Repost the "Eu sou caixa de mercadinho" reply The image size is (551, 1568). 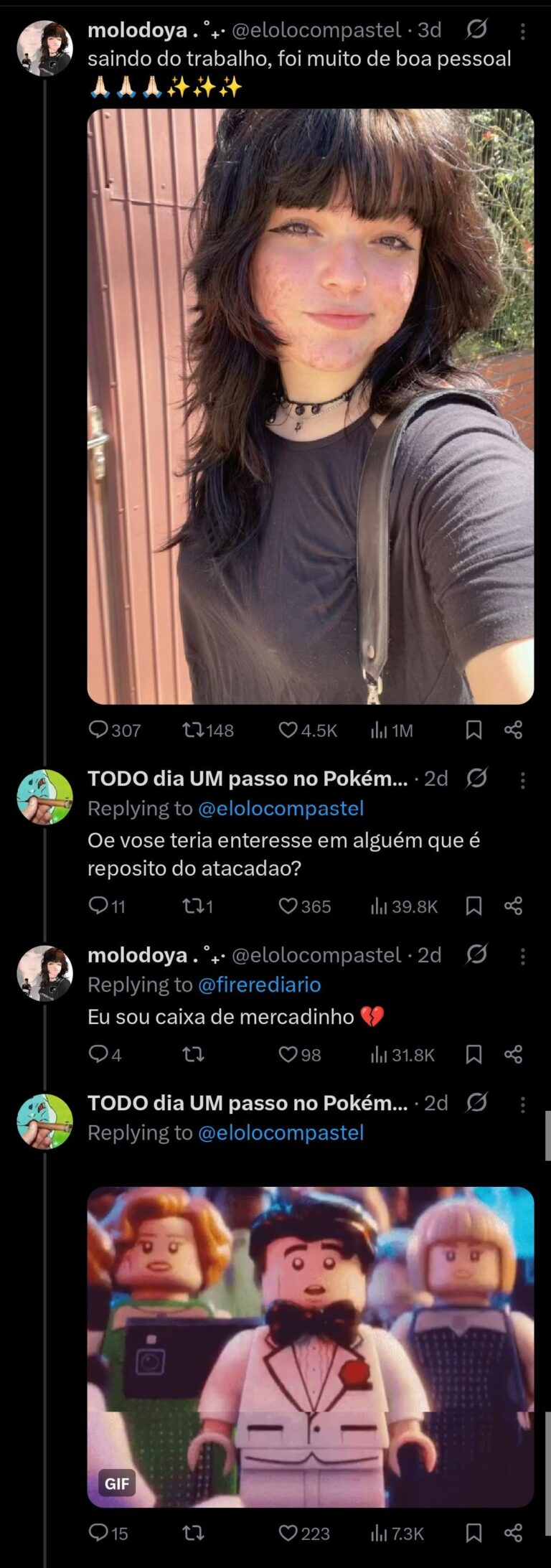(192, 1054)
